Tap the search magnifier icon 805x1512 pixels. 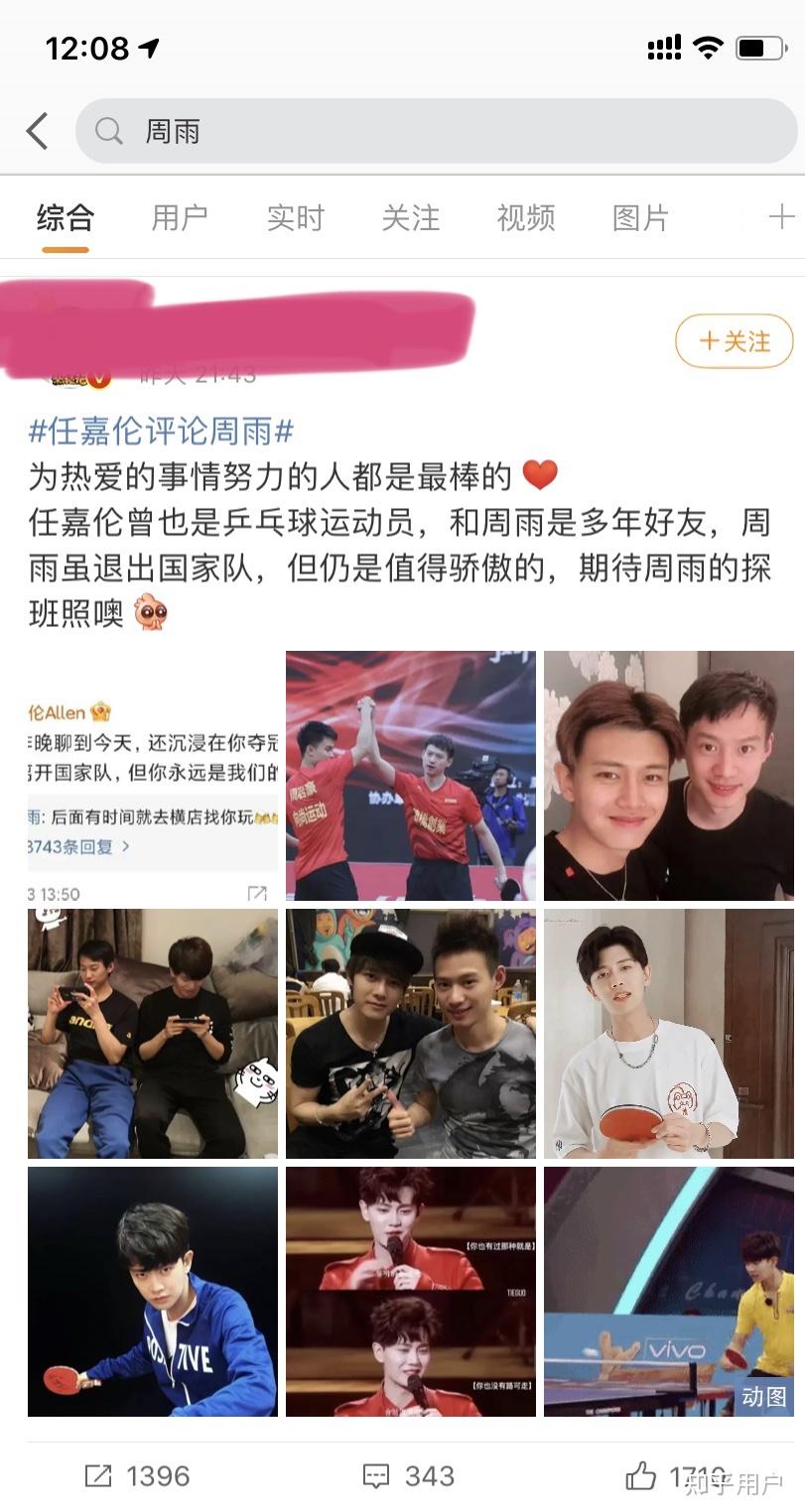point(107,130)
